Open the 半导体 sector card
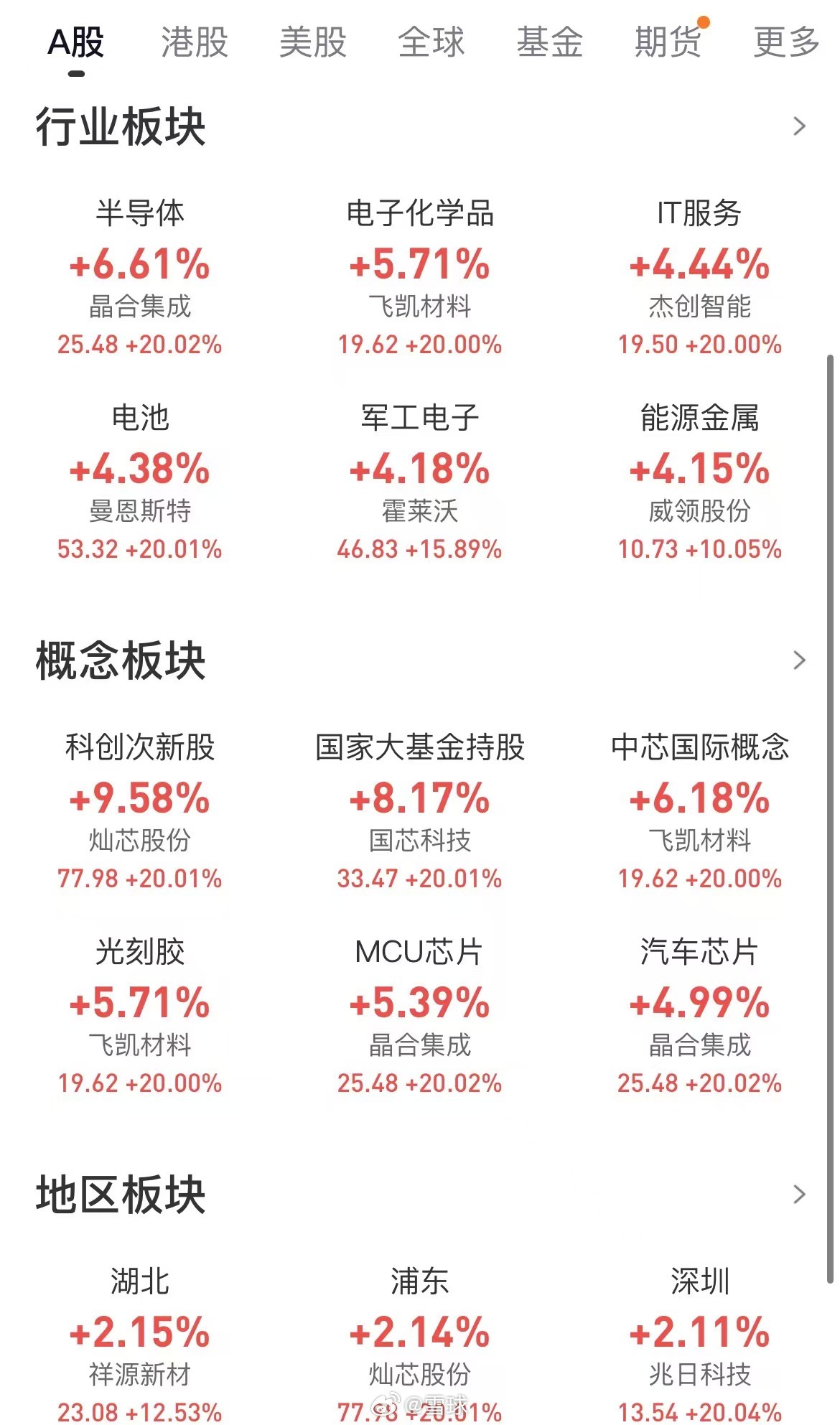Viewport: 840px width, 1425px height. click(x=140, y=276)
